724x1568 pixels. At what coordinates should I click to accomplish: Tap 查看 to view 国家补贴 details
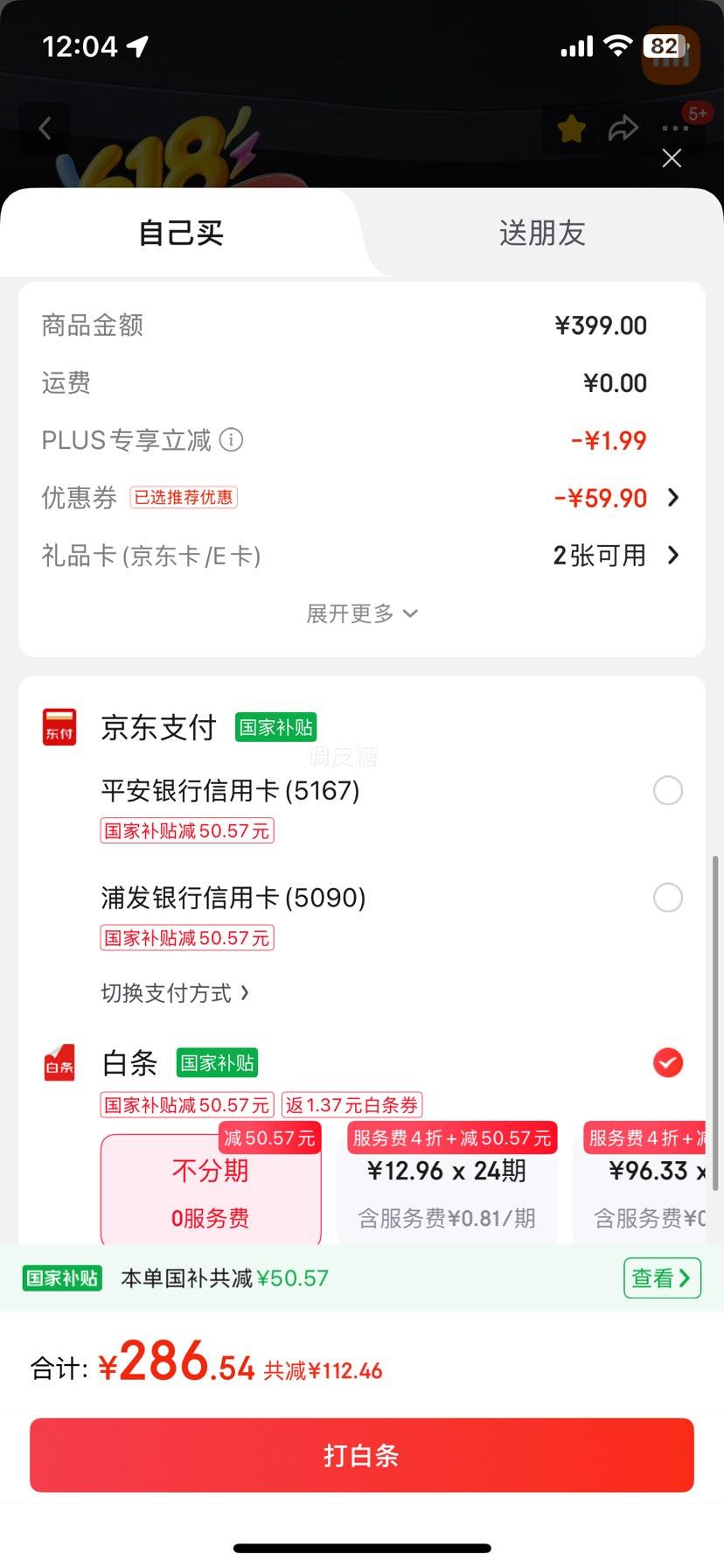click(x=662, y=1278)
